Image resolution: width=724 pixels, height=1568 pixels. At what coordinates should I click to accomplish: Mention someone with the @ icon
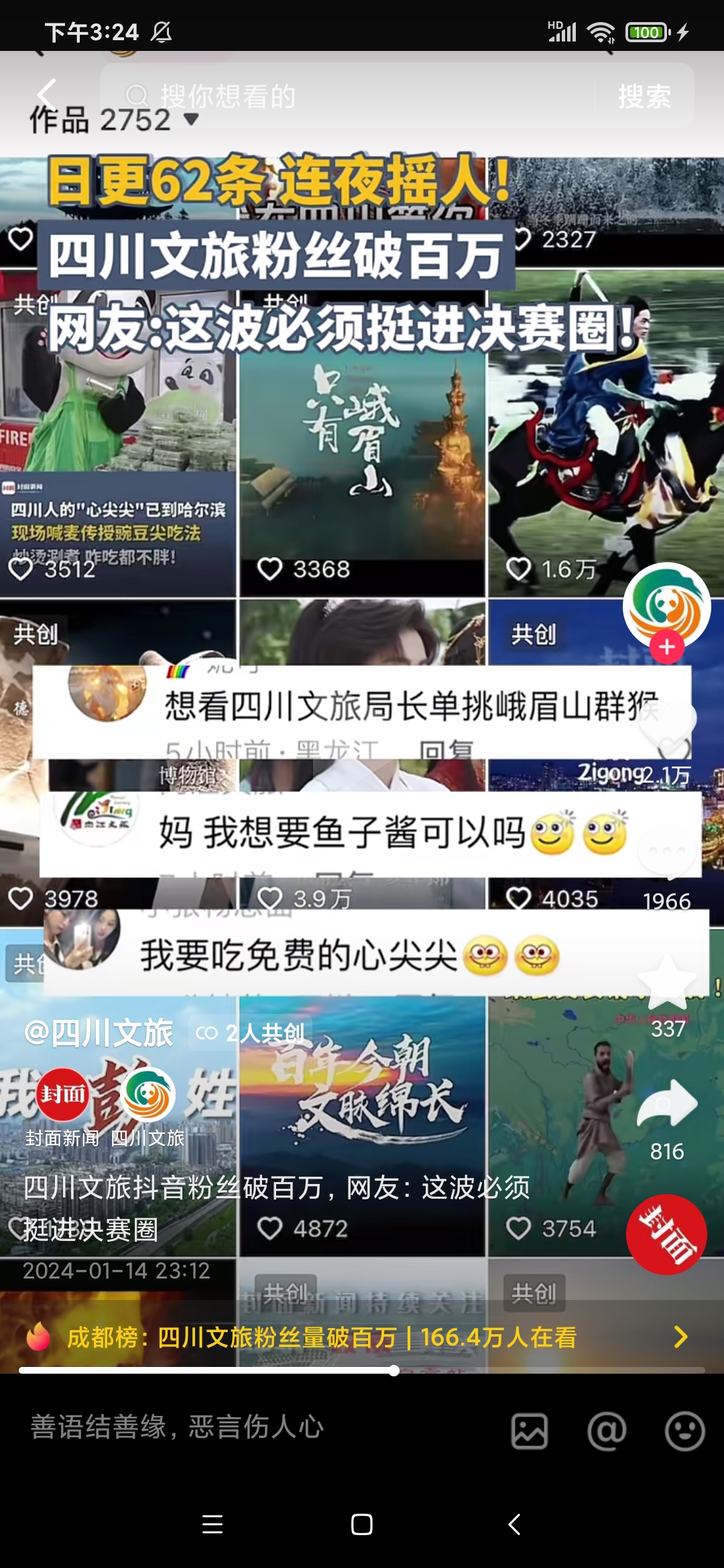[607, 1431]
